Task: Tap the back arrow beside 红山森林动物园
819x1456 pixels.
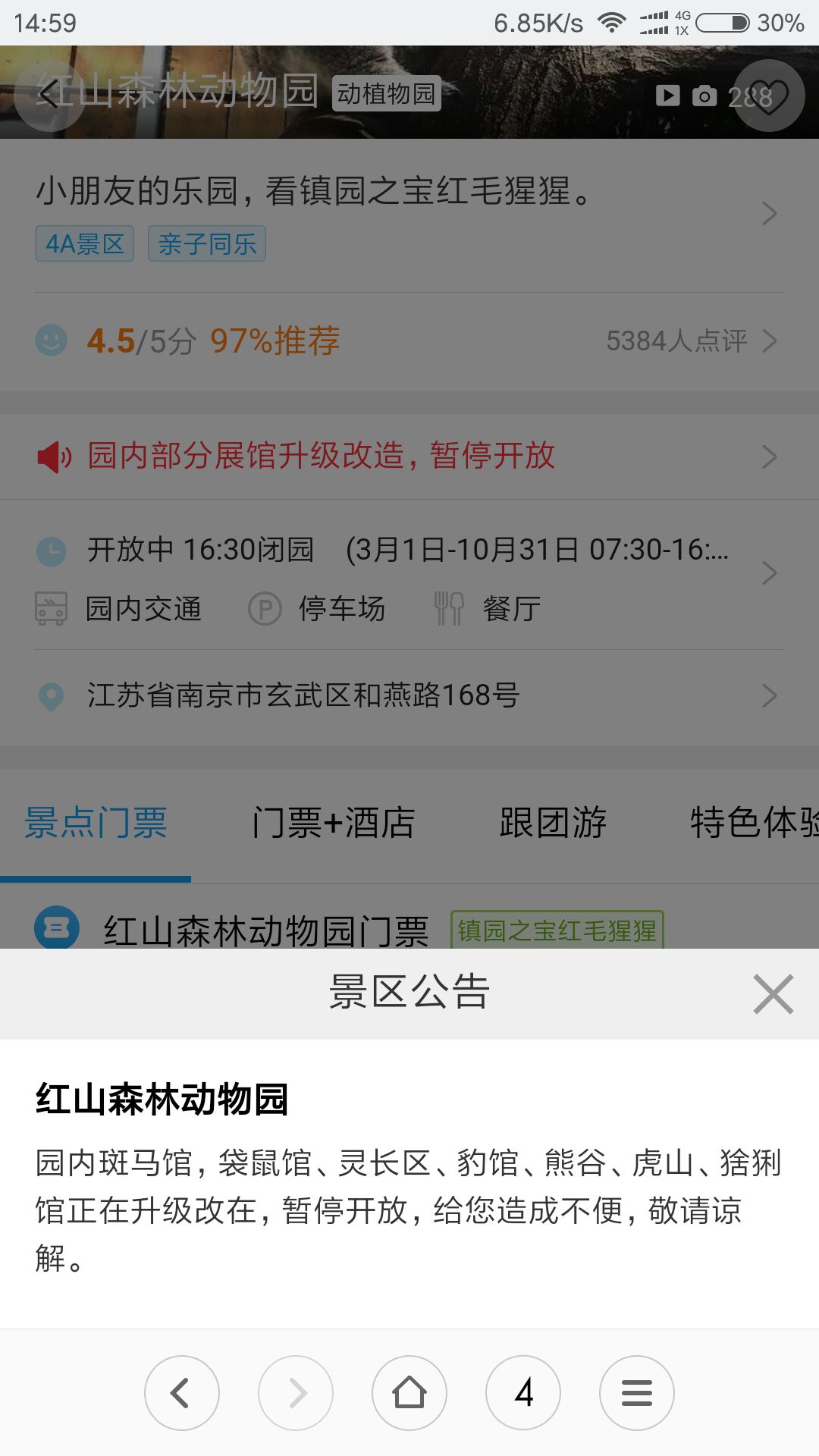Action: (49, 95)
